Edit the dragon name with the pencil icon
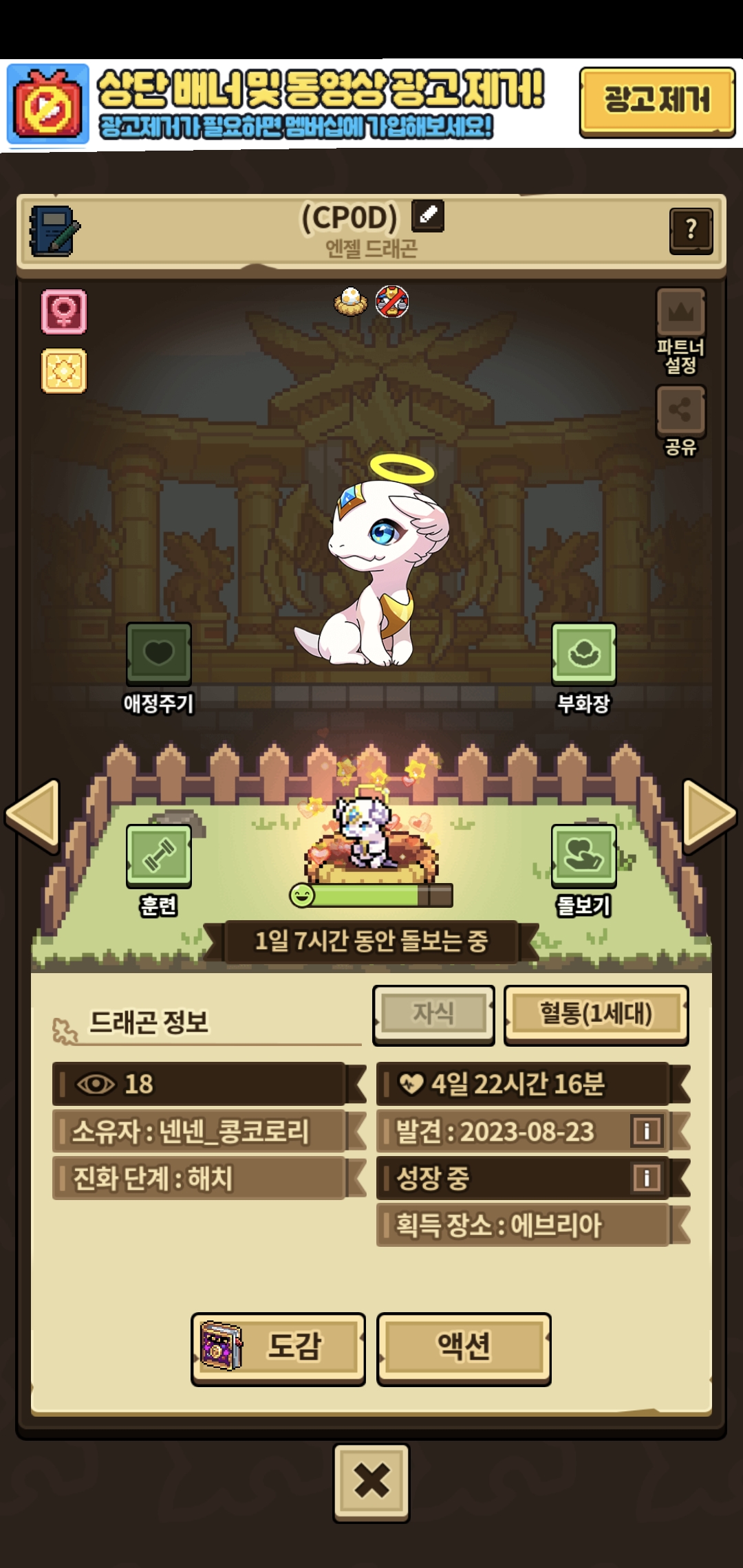The image size is (743, 1568). 427,215
